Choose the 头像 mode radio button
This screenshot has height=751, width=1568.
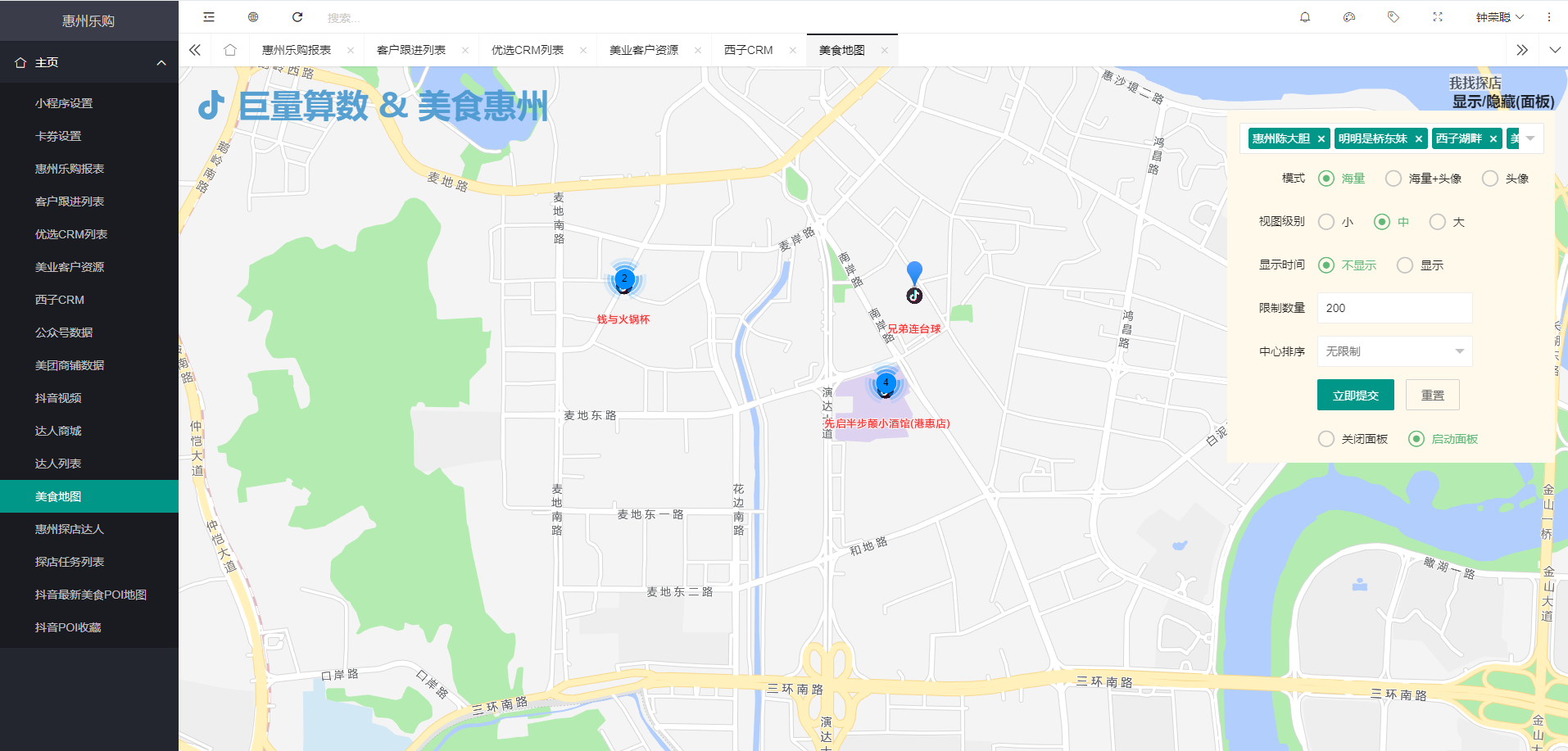[1490, 179]
